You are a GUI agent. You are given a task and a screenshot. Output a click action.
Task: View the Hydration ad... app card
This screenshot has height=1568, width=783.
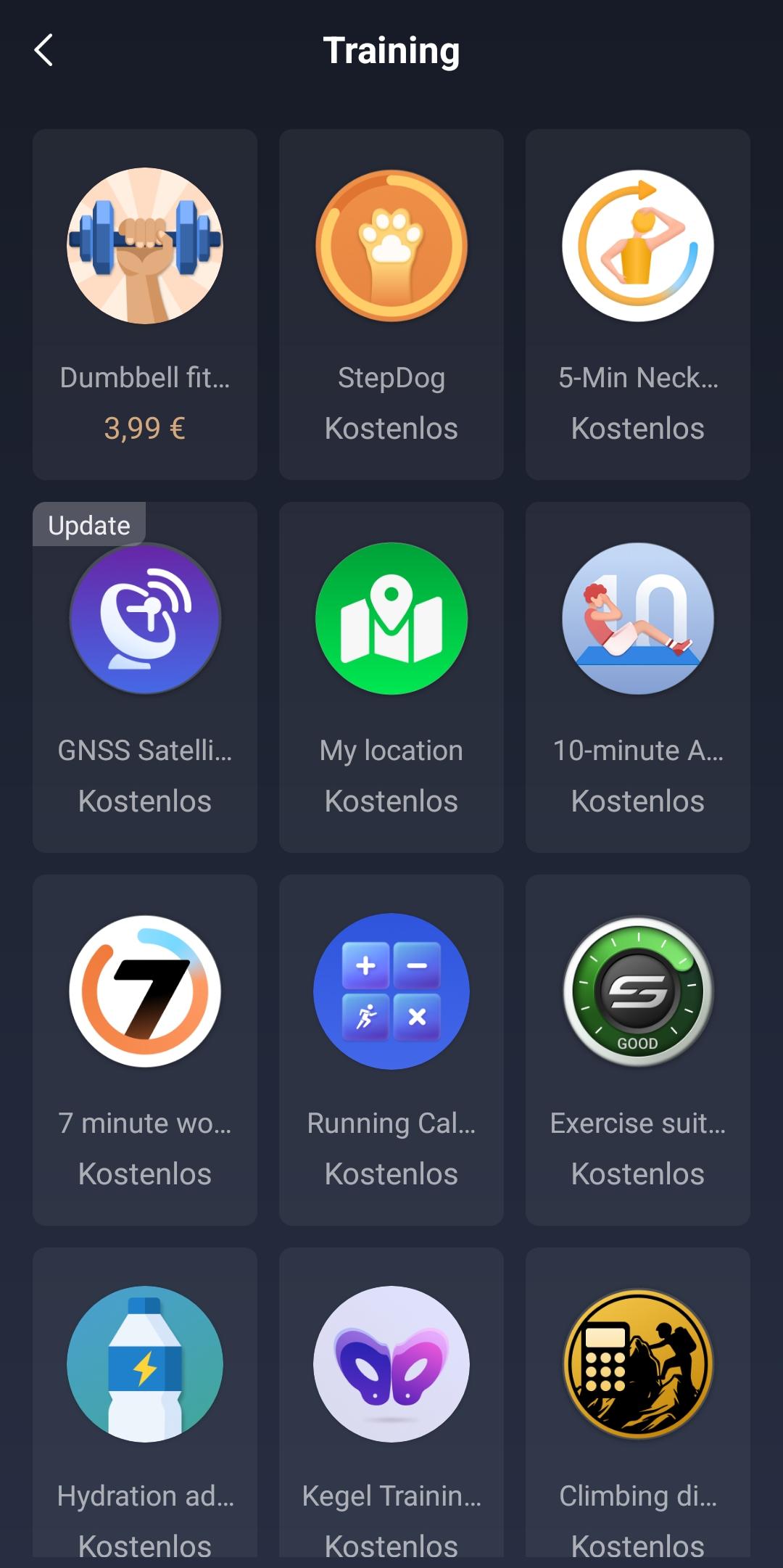coord(145,1403)
